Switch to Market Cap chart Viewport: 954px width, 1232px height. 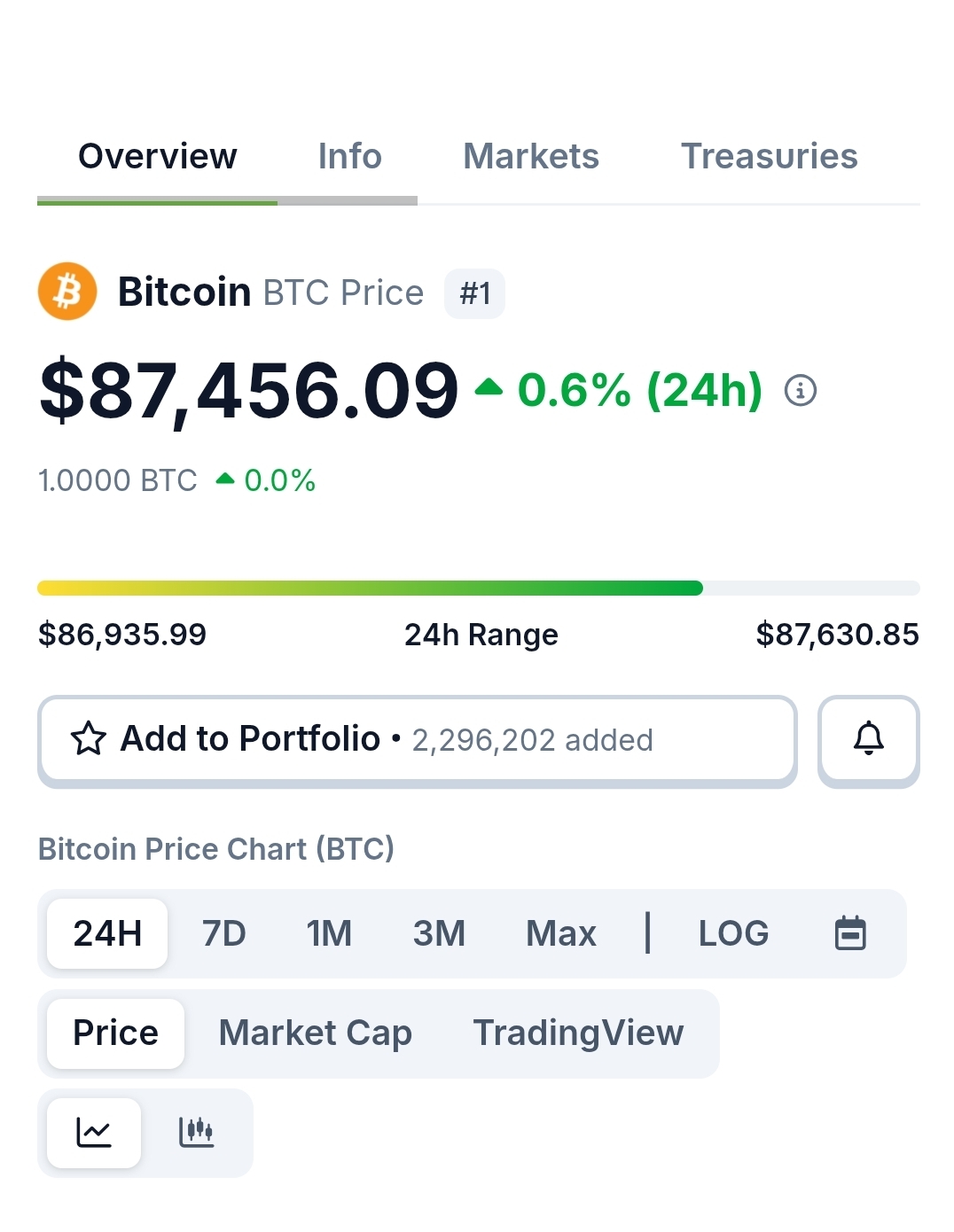(x=315, y=1033)
